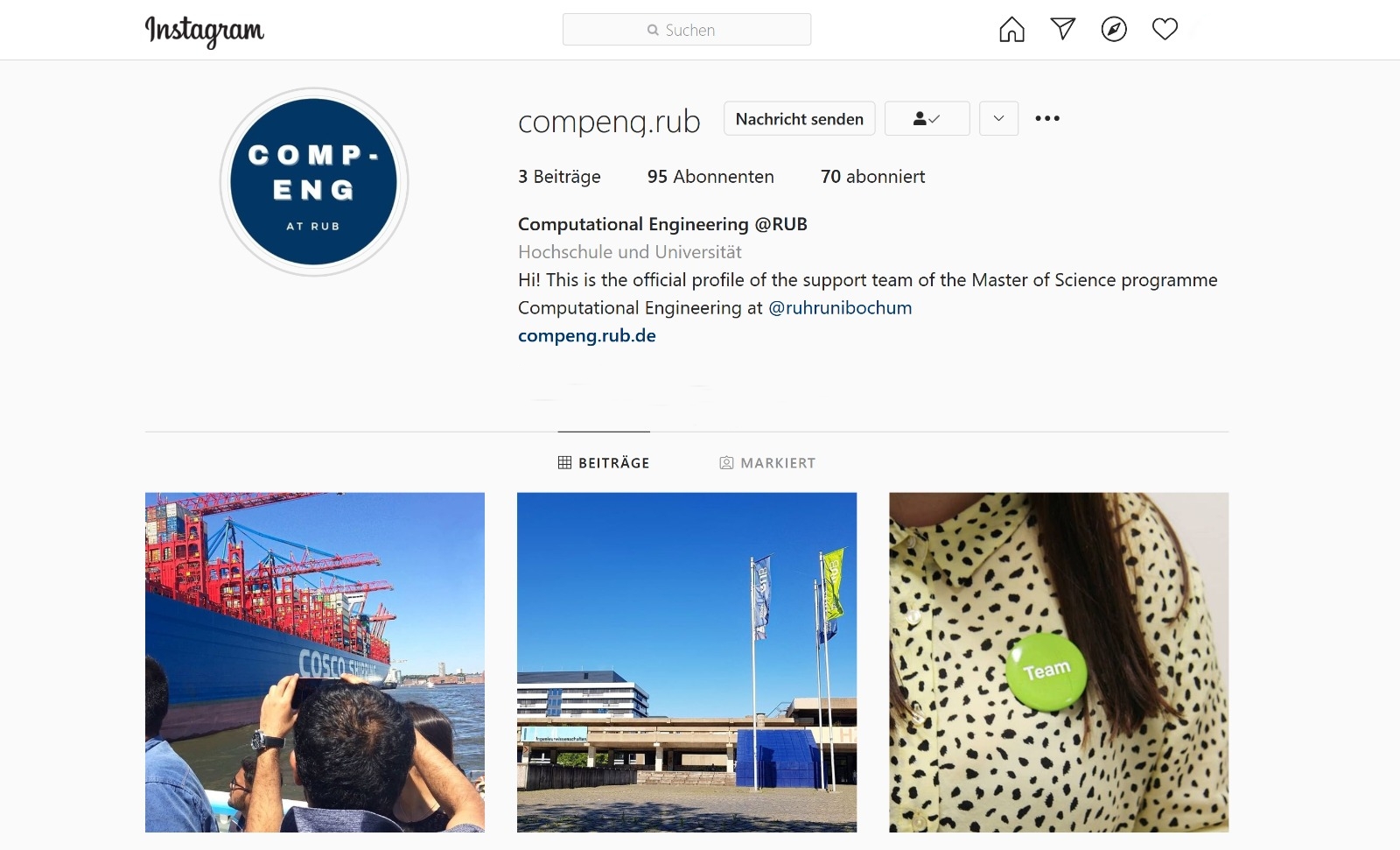View the compeng.rub profile picture

(313, 182)
